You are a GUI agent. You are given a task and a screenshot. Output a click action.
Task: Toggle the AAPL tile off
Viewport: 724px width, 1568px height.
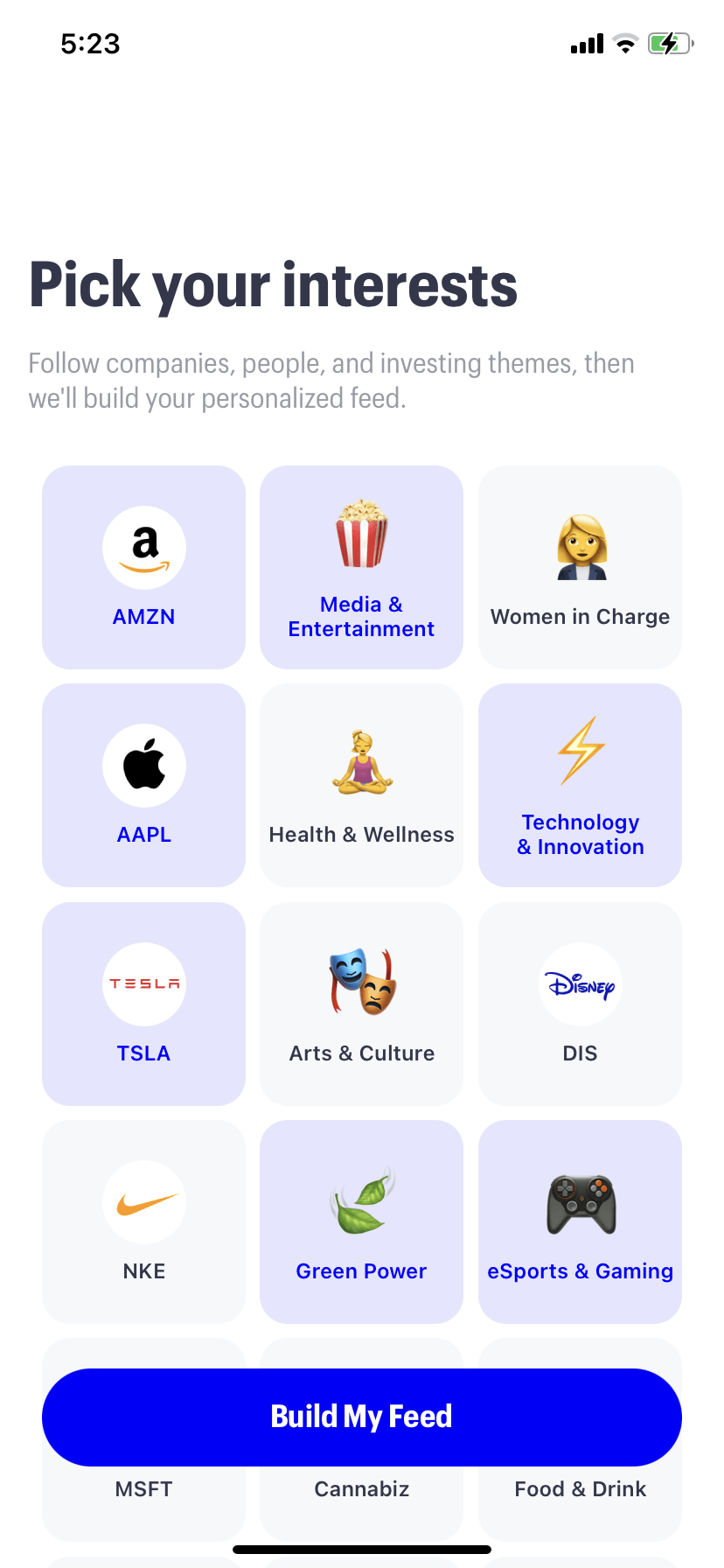tap(143, 785)
